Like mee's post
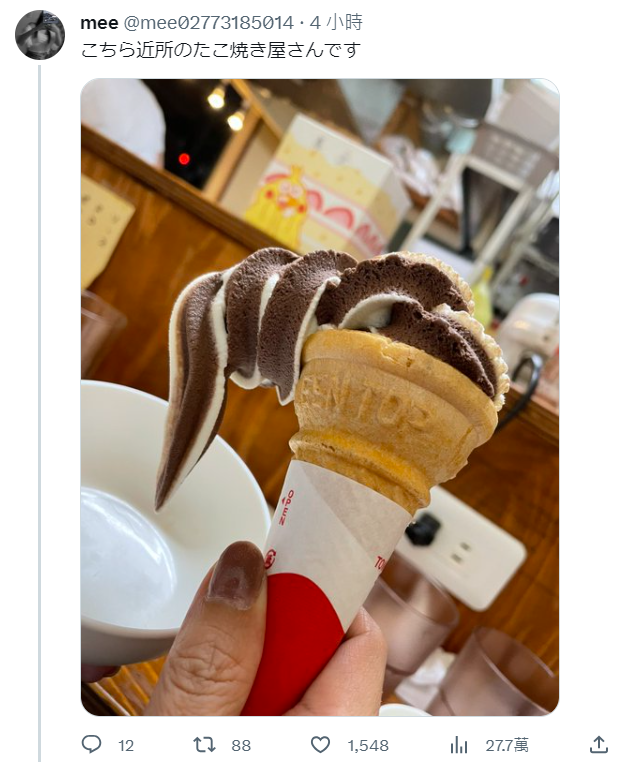The width and height of the screenshot is (622, 762). click(x=320, y=745)
